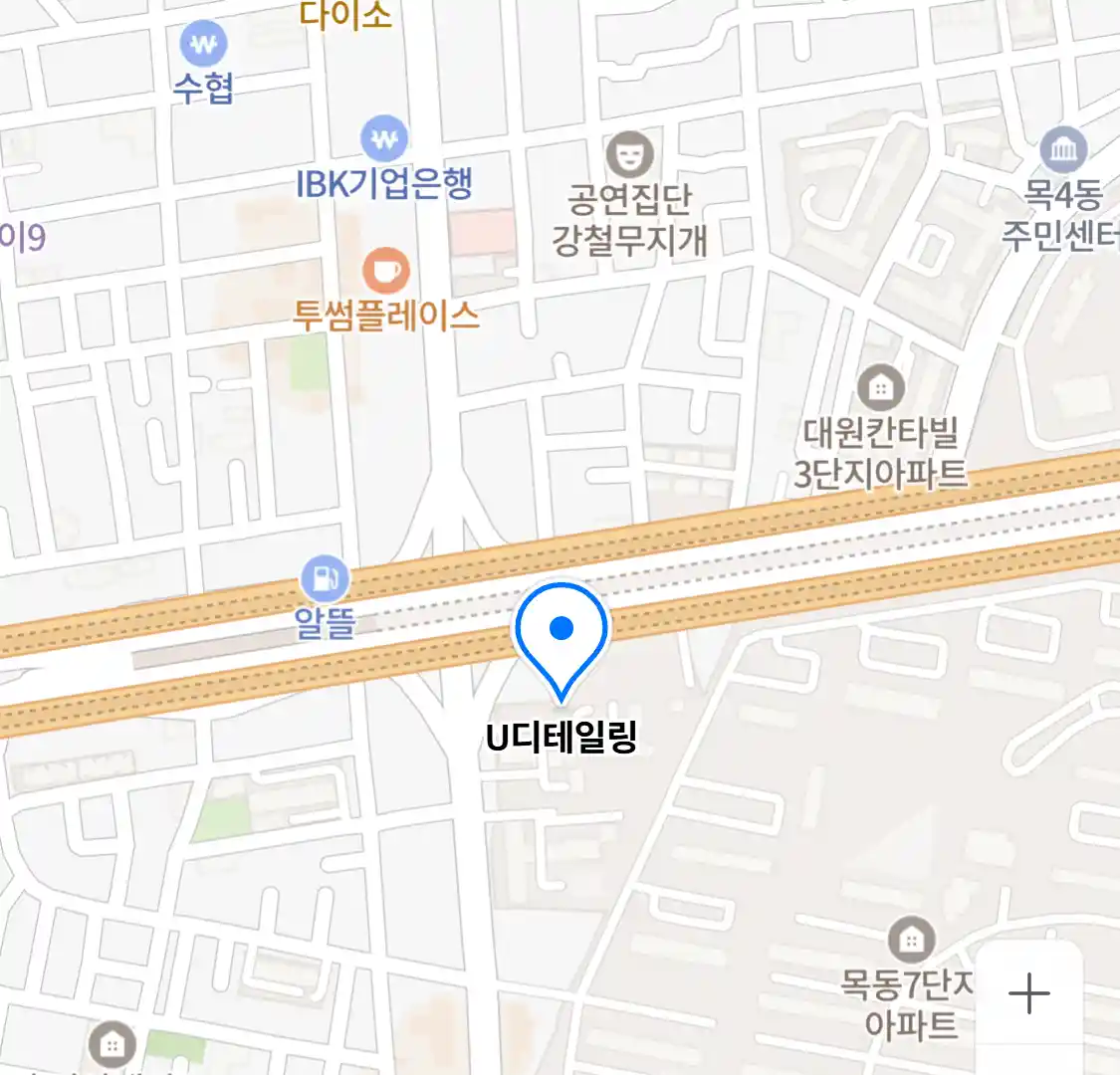Zoom in with the plus button
1120x1075 pixels.
coord(1028,993)
